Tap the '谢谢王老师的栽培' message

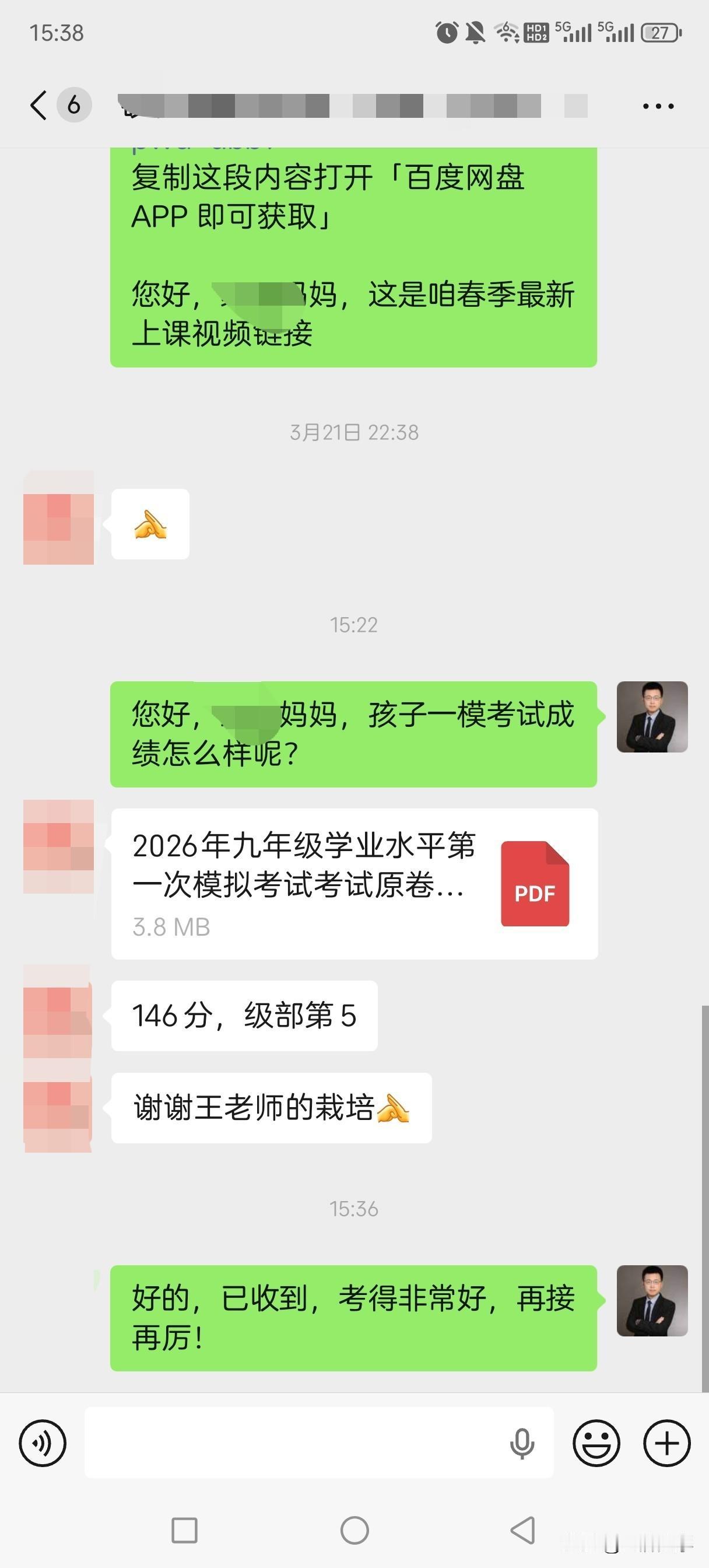coord(271,1108)
